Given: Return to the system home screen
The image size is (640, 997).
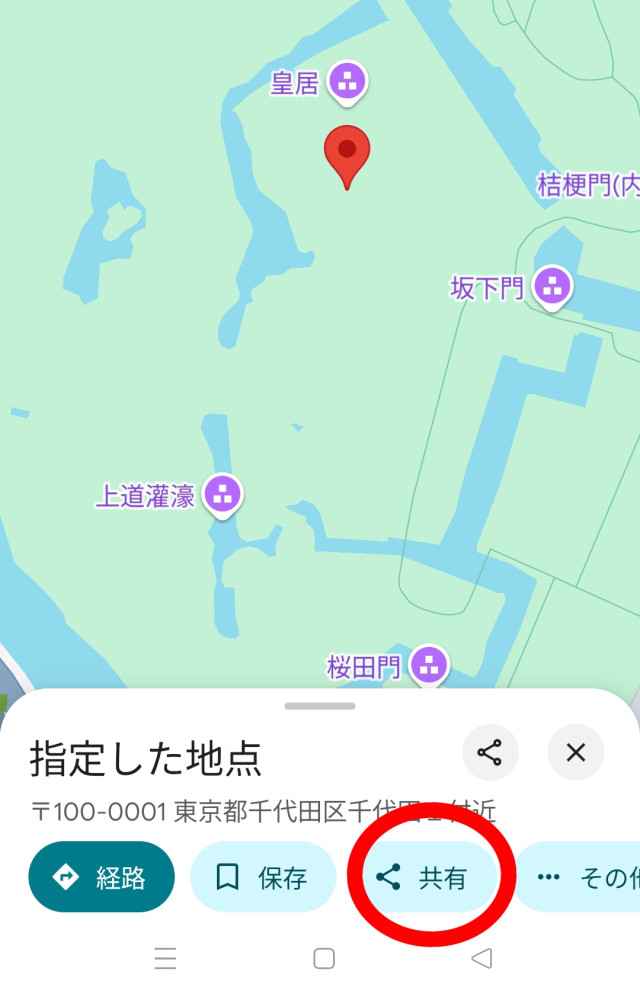Looking at the screenshot, I should coord(324,959).
